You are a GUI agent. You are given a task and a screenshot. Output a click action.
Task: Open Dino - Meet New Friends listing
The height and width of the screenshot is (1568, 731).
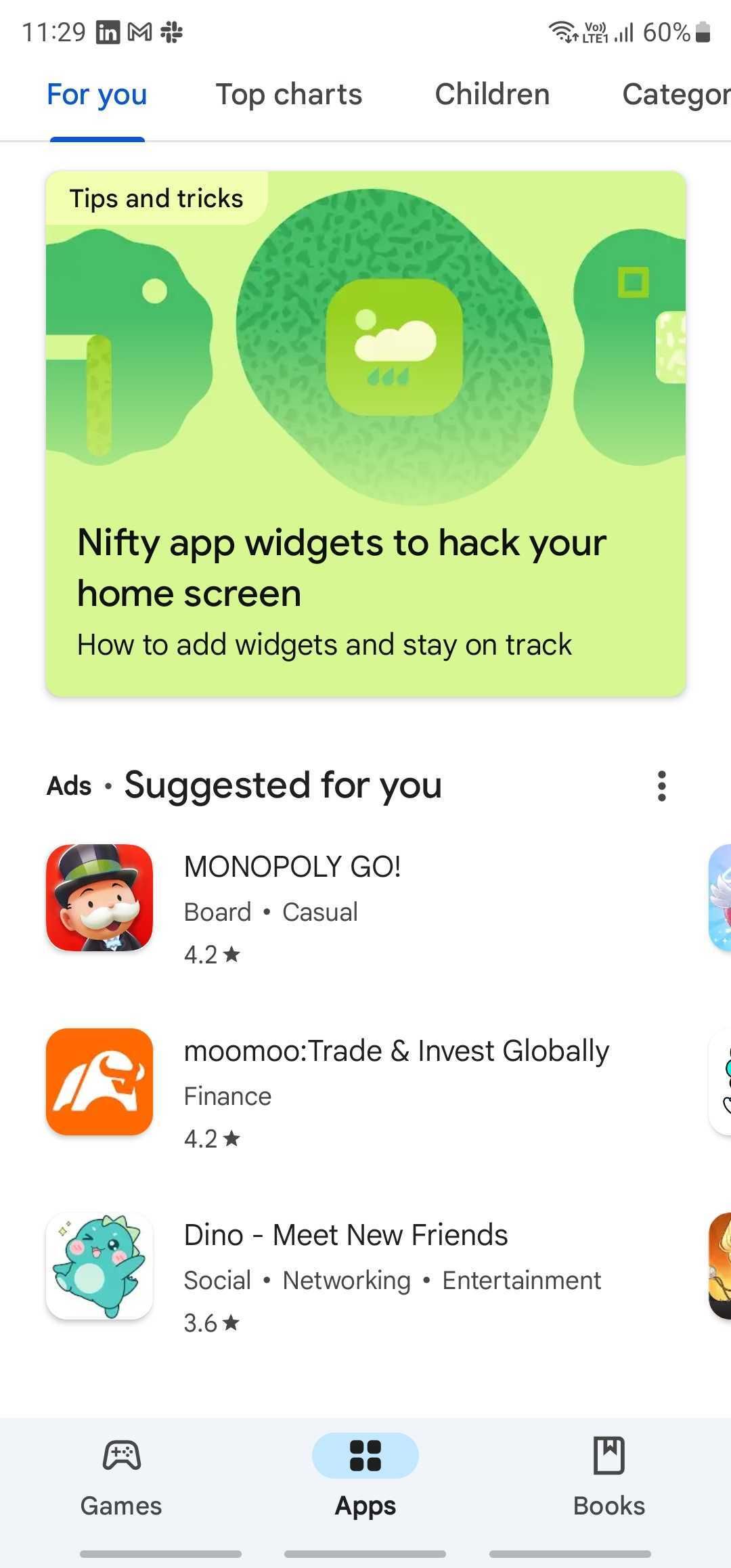[345, 1265]
